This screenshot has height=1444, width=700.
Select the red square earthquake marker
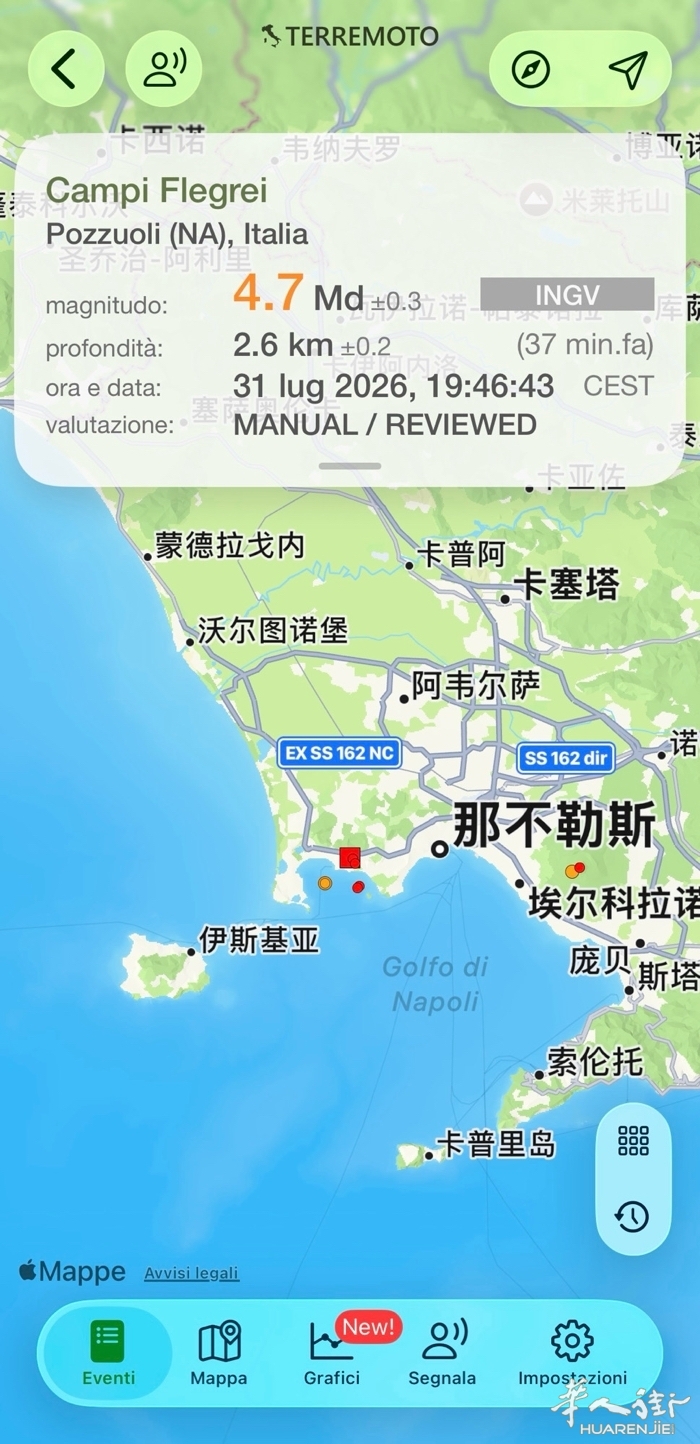[350, 857]
